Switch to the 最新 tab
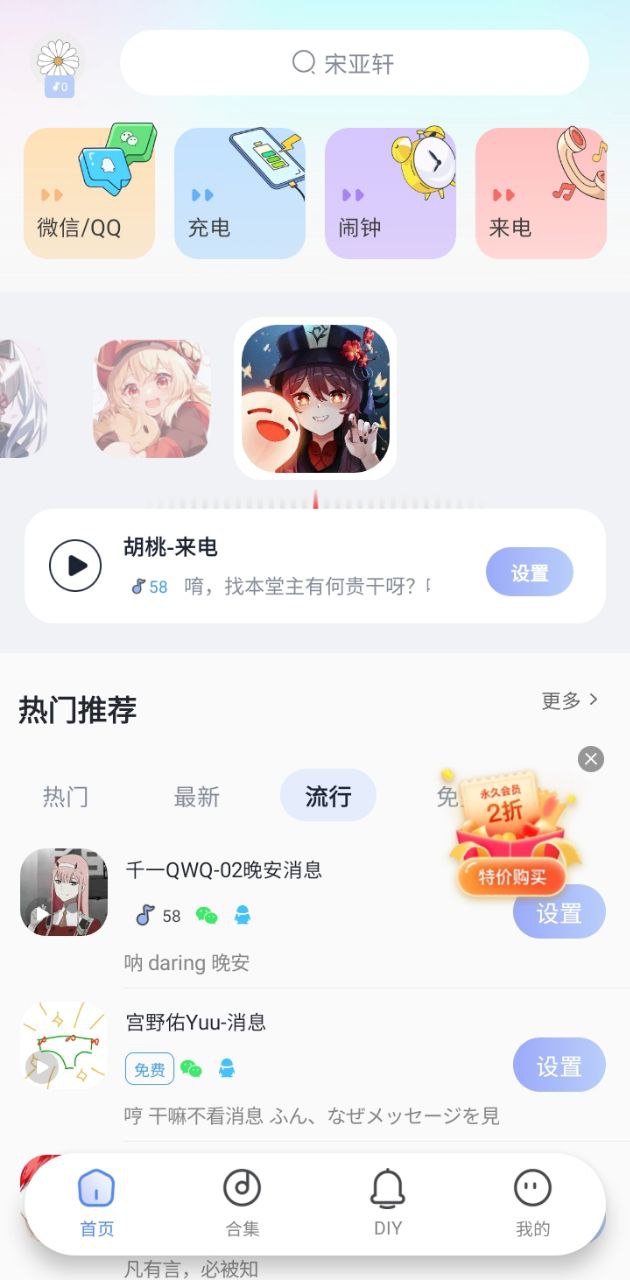This screenshot has height=1280, width=630. point(196,796)
